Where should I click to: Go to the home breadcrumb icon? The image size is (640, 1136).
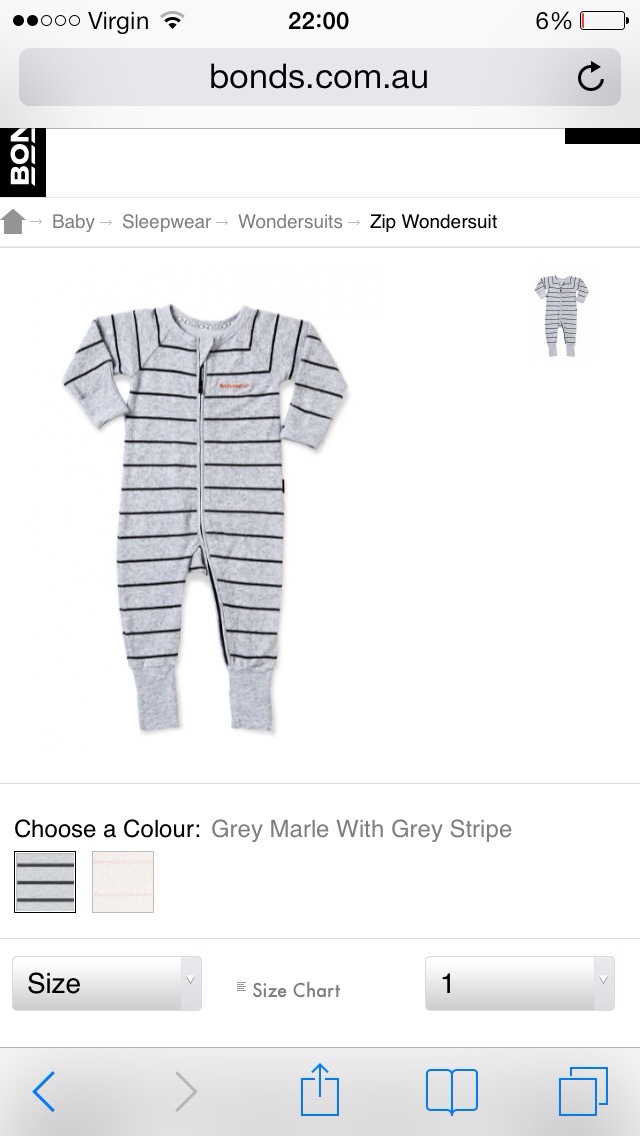(14, 221)
